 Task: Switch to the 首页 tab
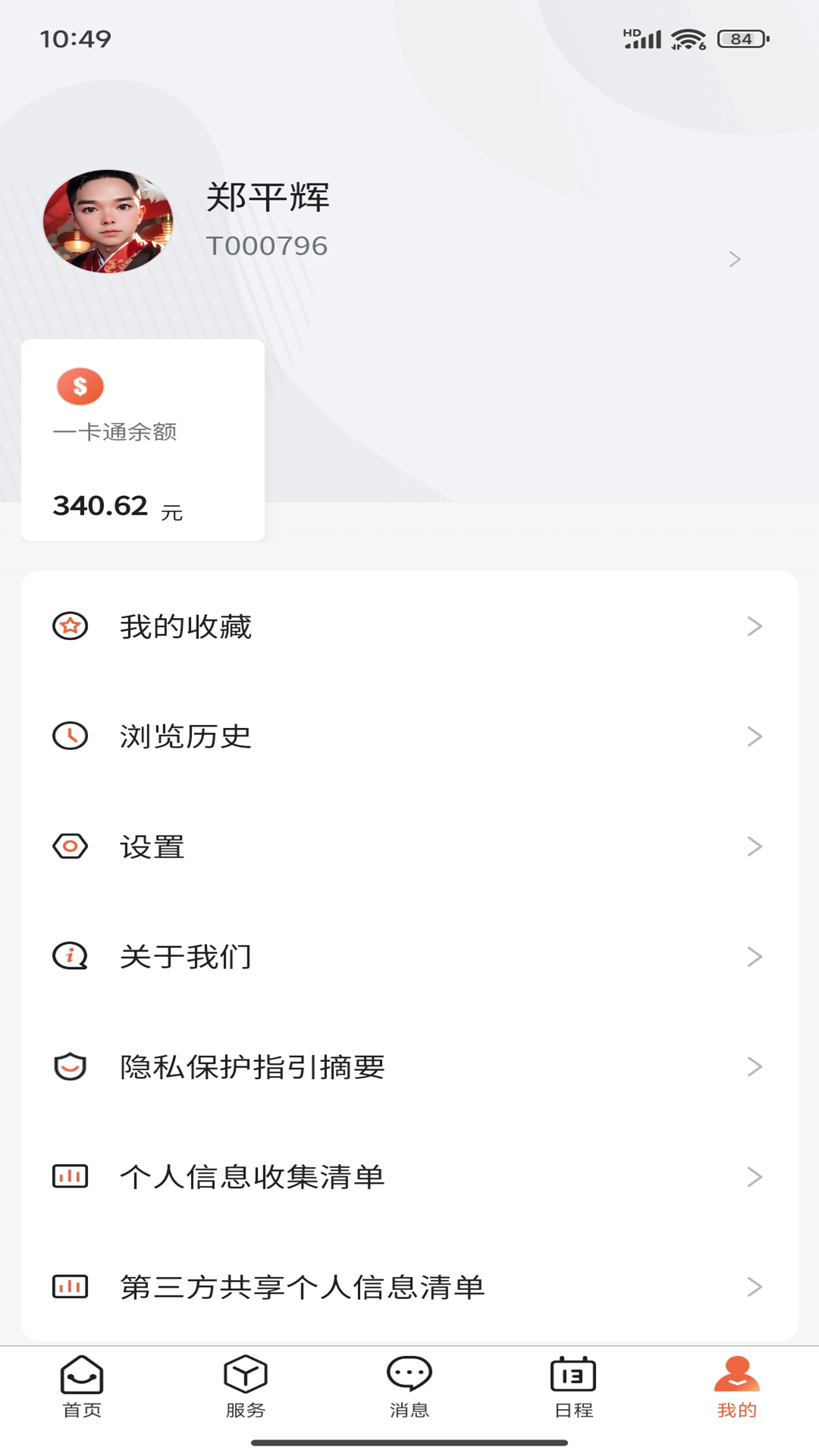(82, 1388)
